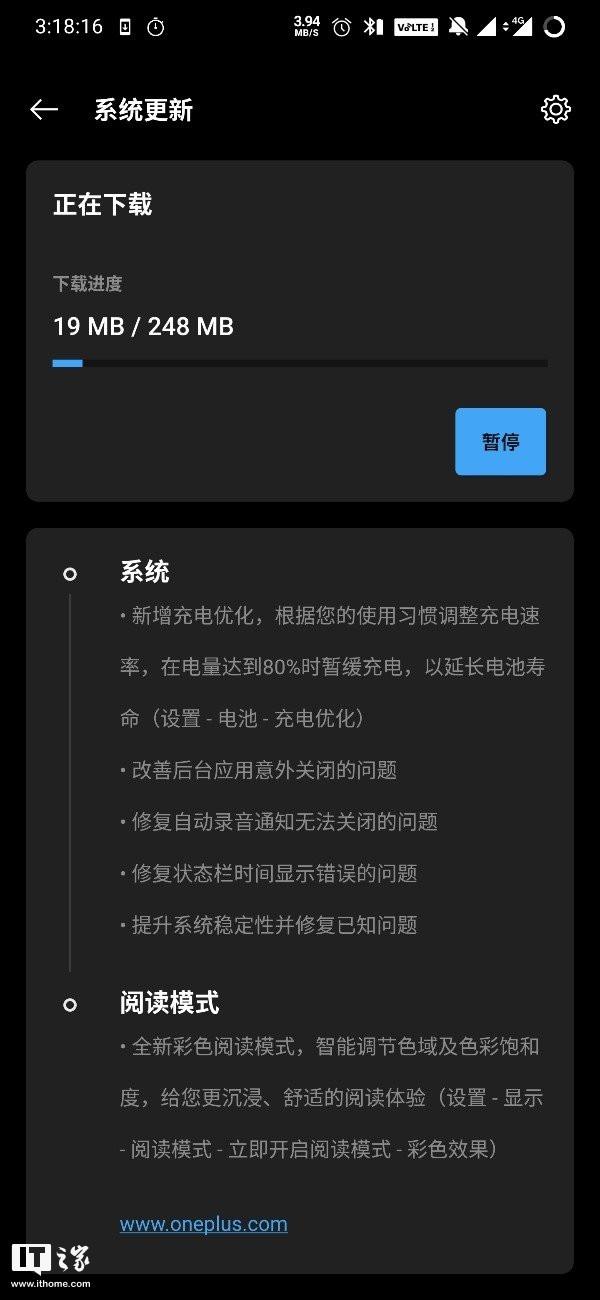
Task: Open the www.oneplus.com link
Action: (203, 1224)
